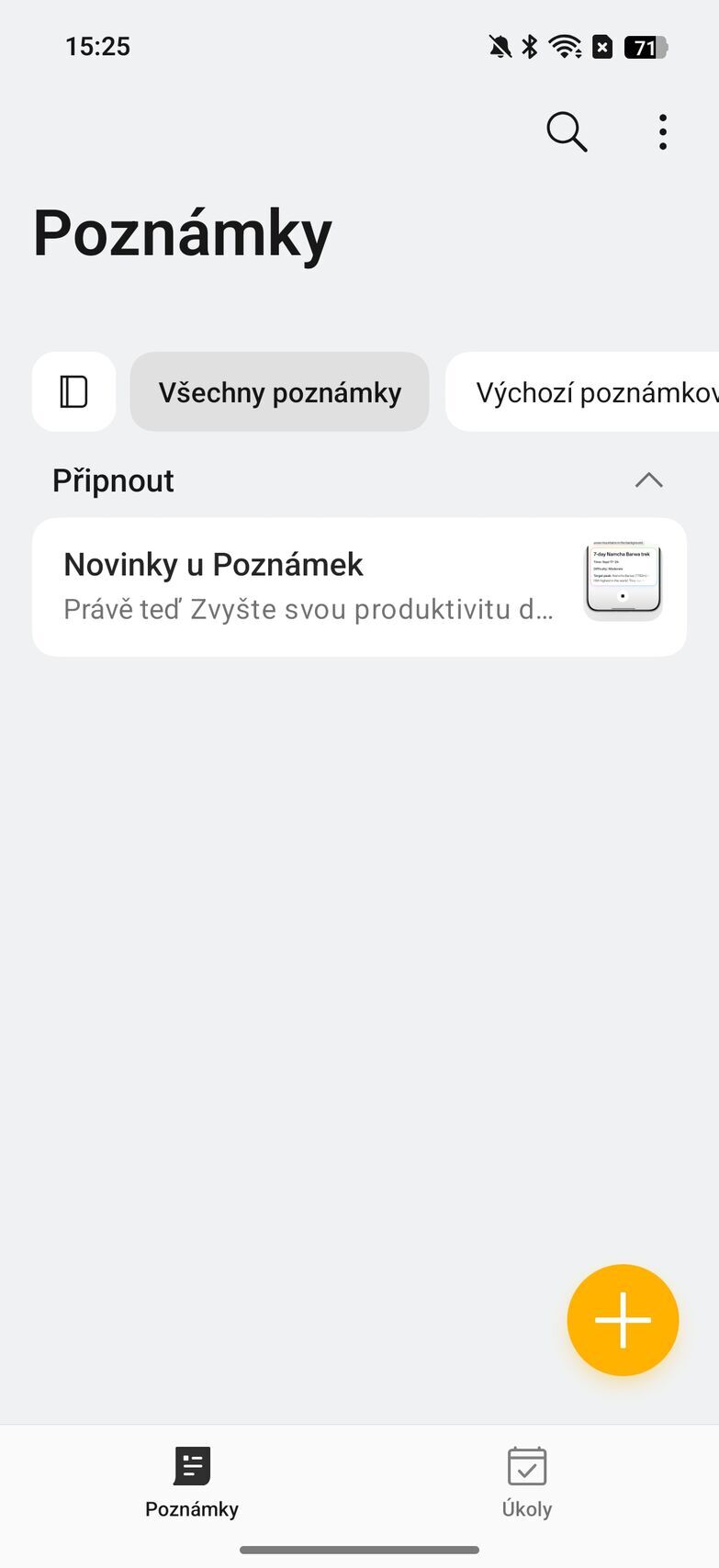
Task: Tap the Bluetooth icon in the status bar
Action: 529,46
